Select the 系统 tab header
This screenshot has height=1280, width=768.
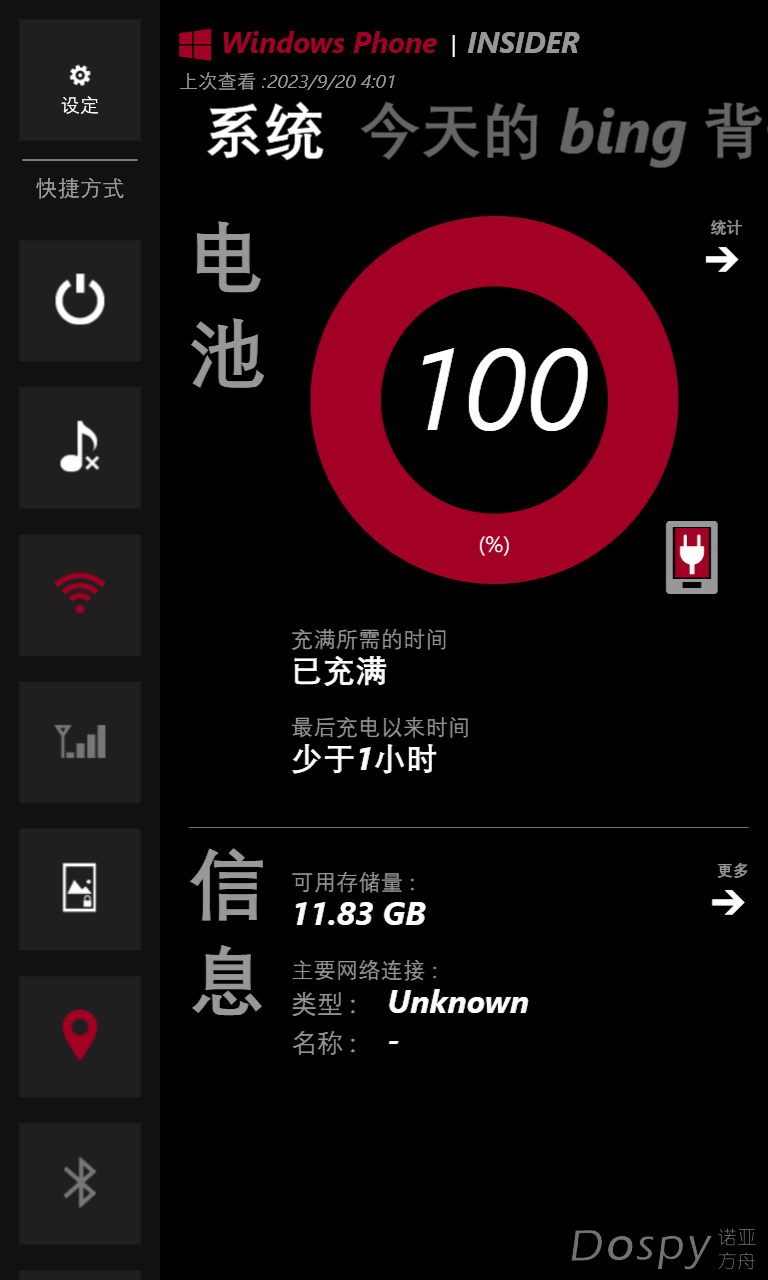[265, 134]
